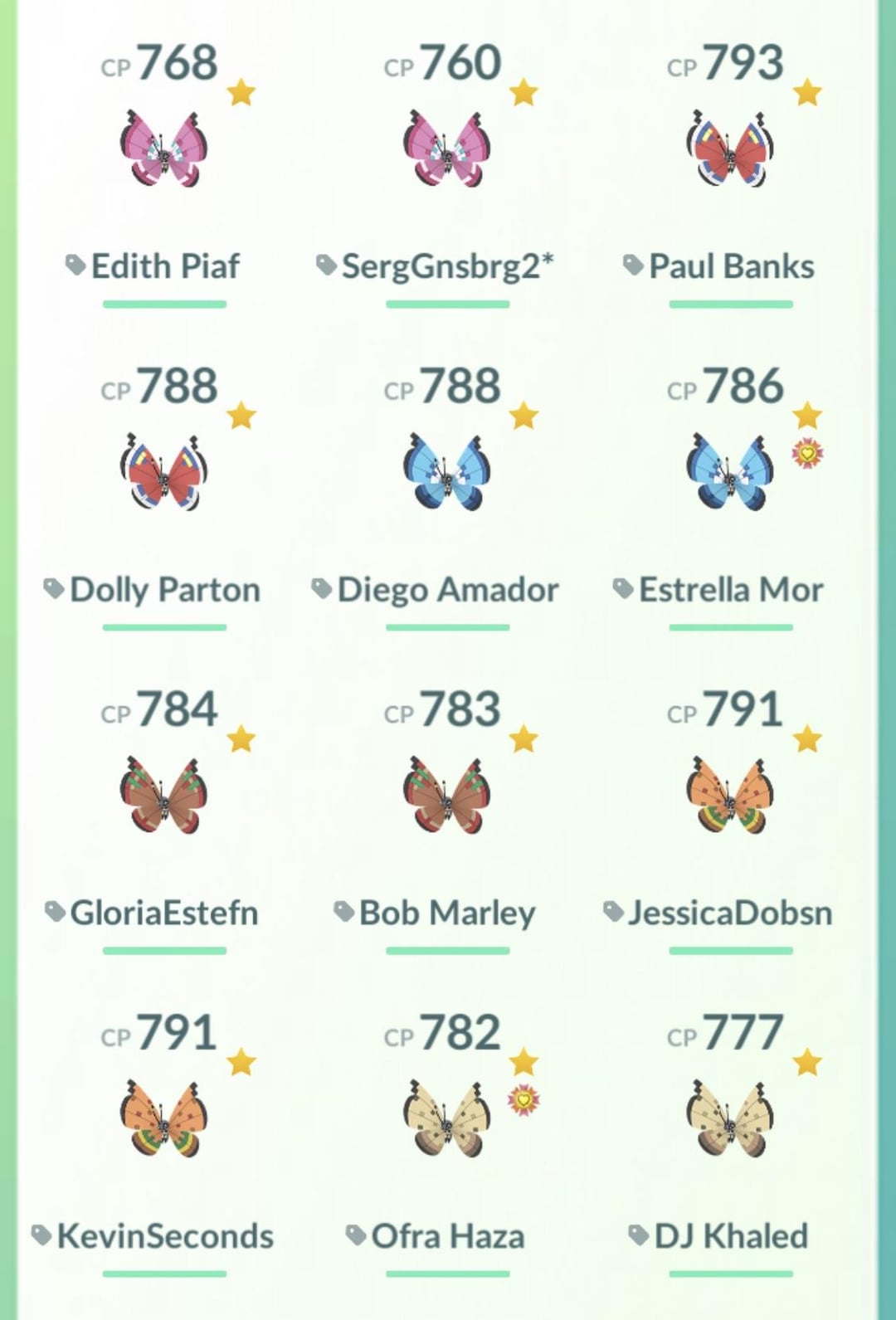
Task: Open Ofra Haza with CP 782
Action: [446, 1119]
